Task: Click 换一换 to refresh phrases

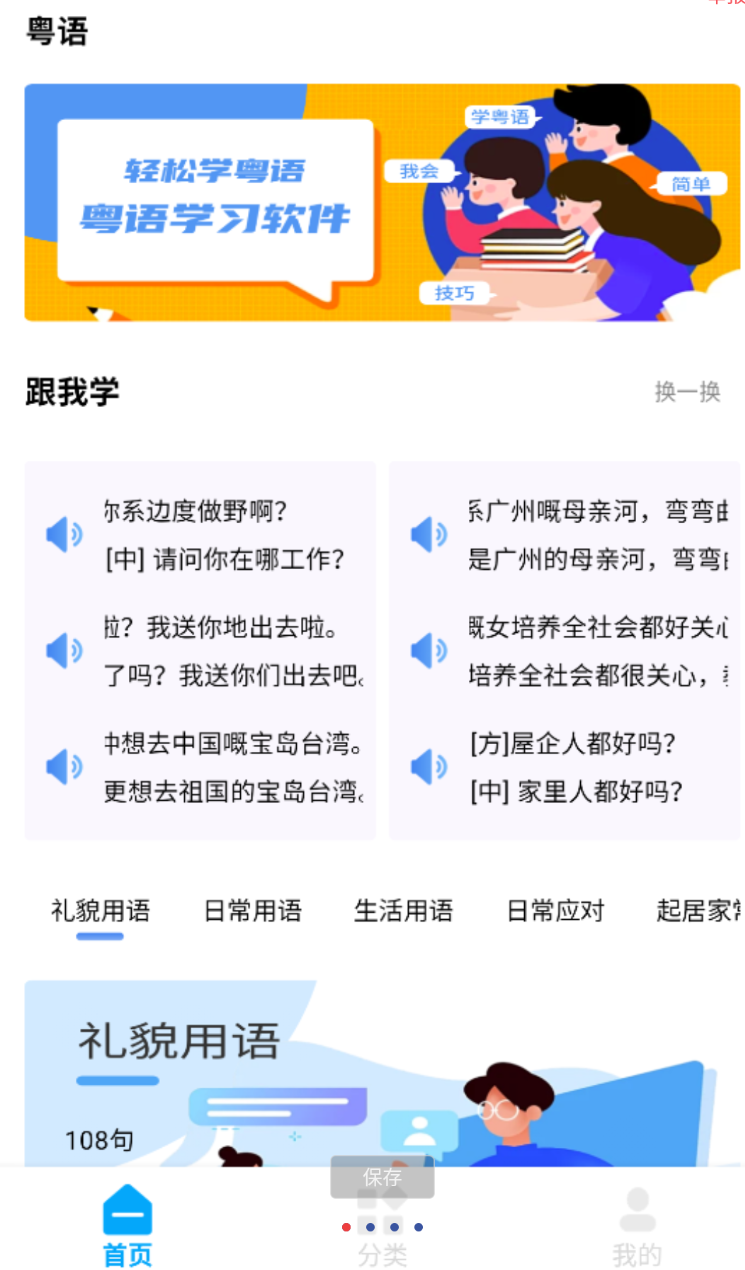Action: click(687, 392)
